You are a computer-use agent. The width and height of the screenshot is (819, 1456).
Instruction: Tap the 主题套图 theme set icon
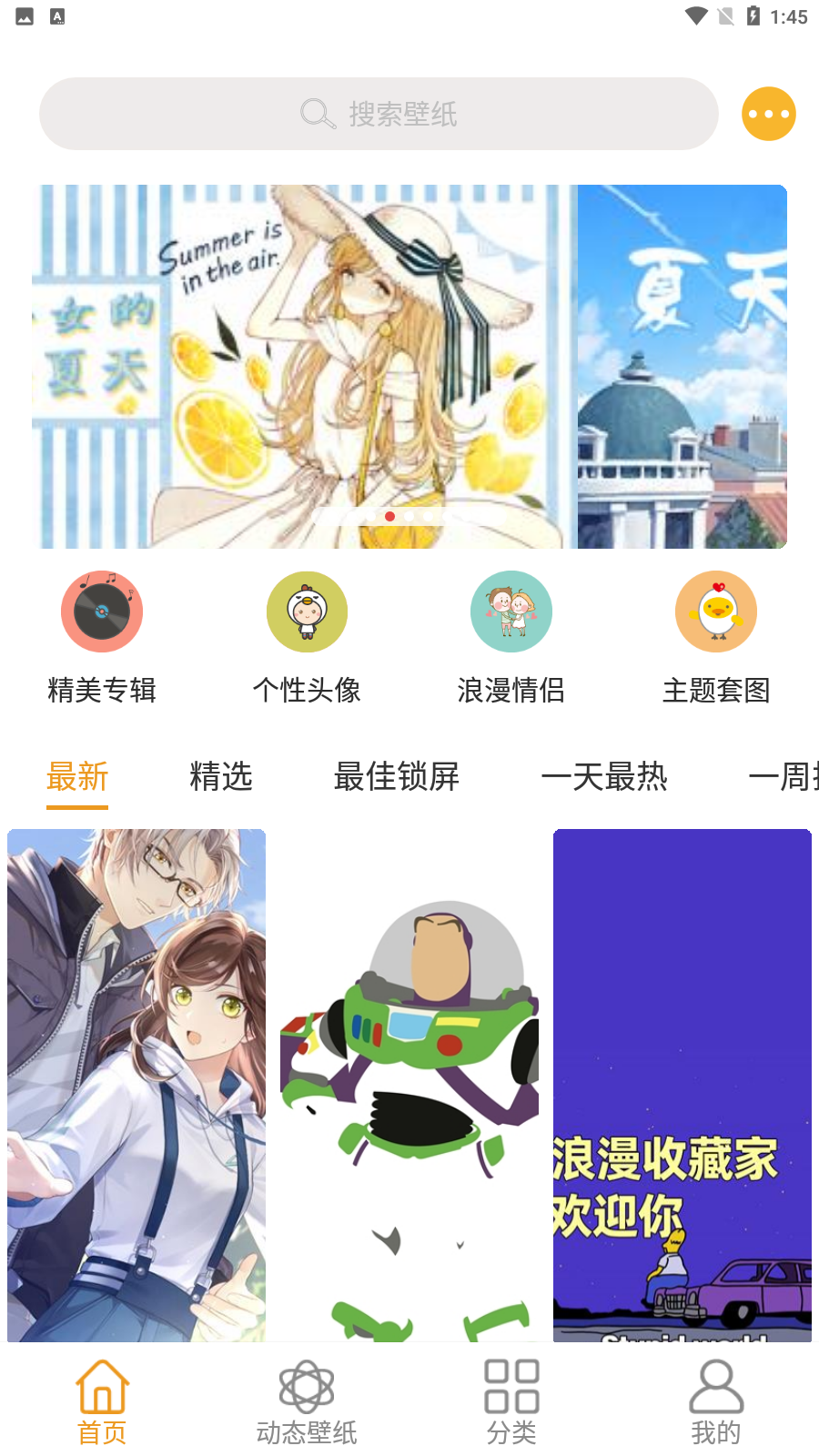click(x=716, y=612)
